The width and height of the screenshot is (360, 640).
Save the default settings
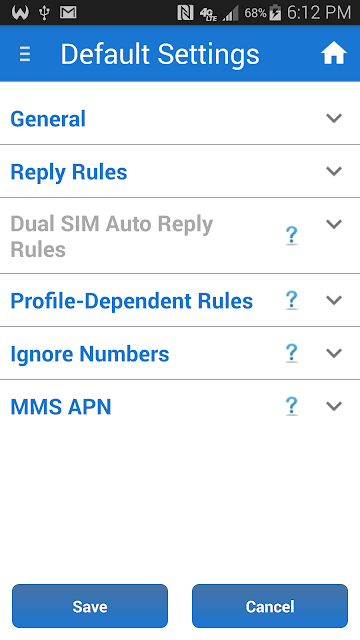point(90,606)
